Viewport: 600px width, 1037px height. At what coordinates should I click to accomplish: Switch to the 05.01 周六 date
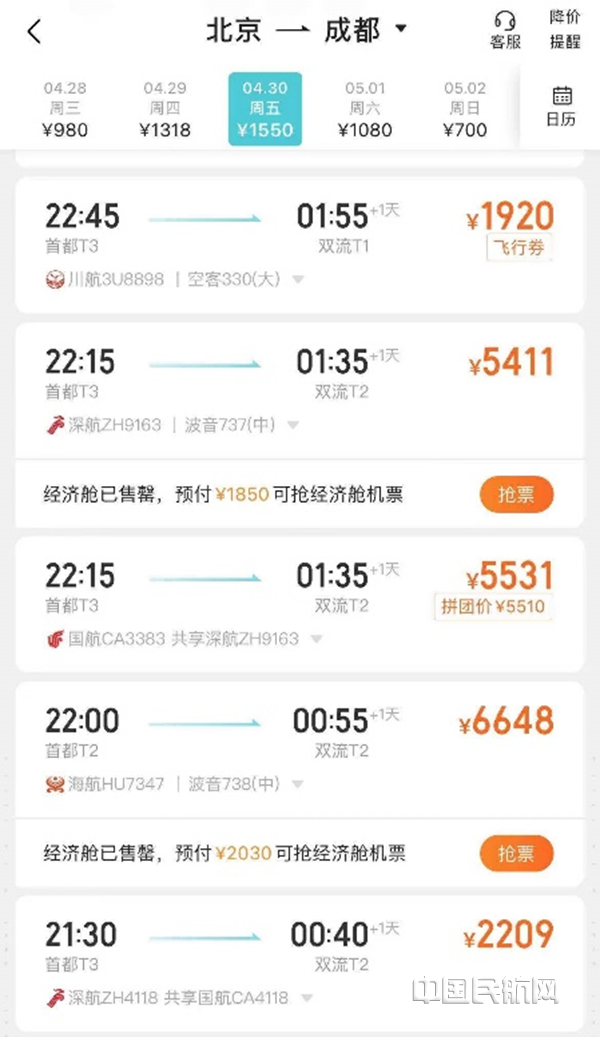[x=364, y=109]
